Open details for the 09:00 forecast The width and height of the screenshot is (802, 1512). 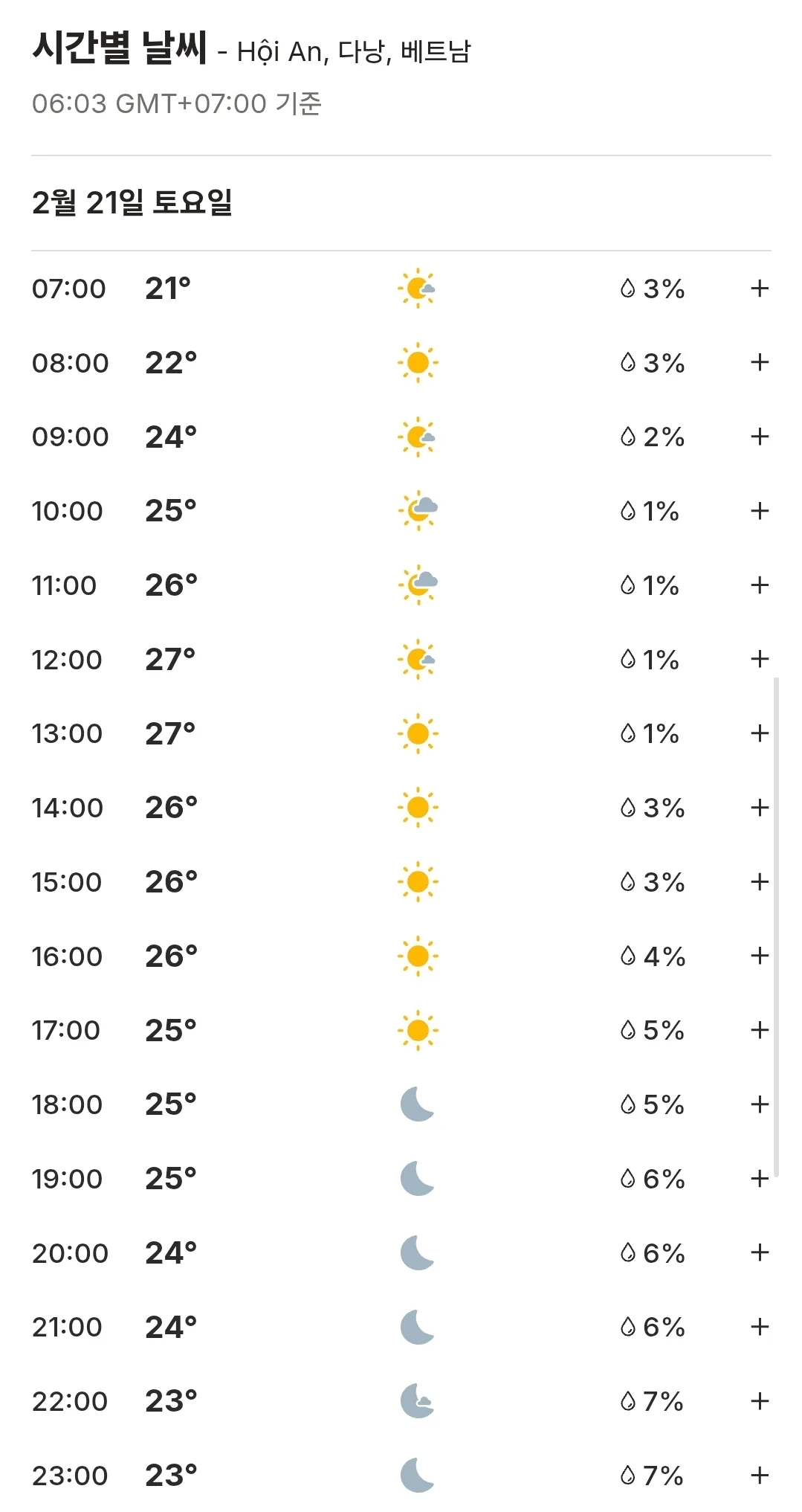(x=759, y=437)
